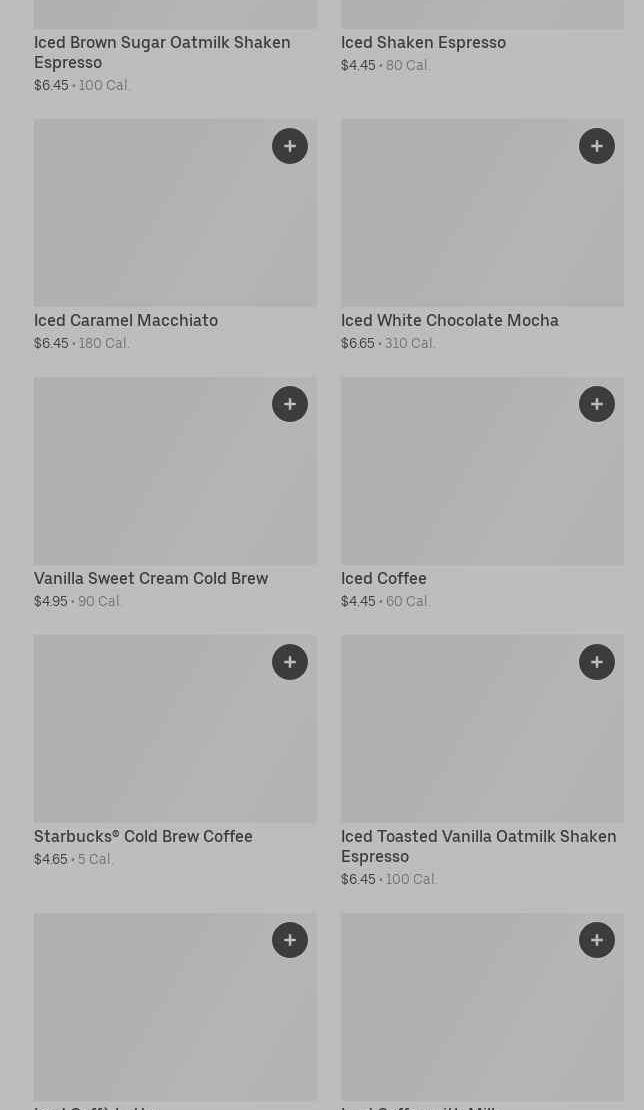
Task: Open the Iced White Chocolate Mocha item
Action: tap(450, 320)
